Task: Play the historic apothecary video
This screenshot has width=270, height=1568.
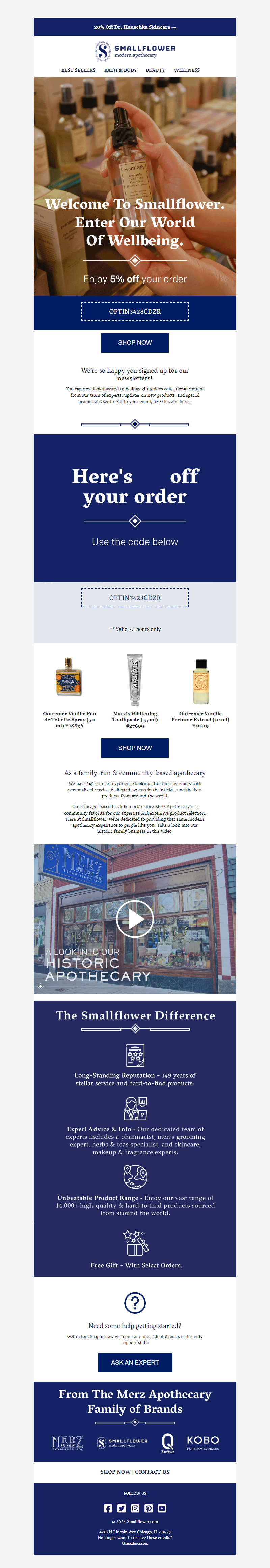Action: pyautogui.click(x=135, y=919)
